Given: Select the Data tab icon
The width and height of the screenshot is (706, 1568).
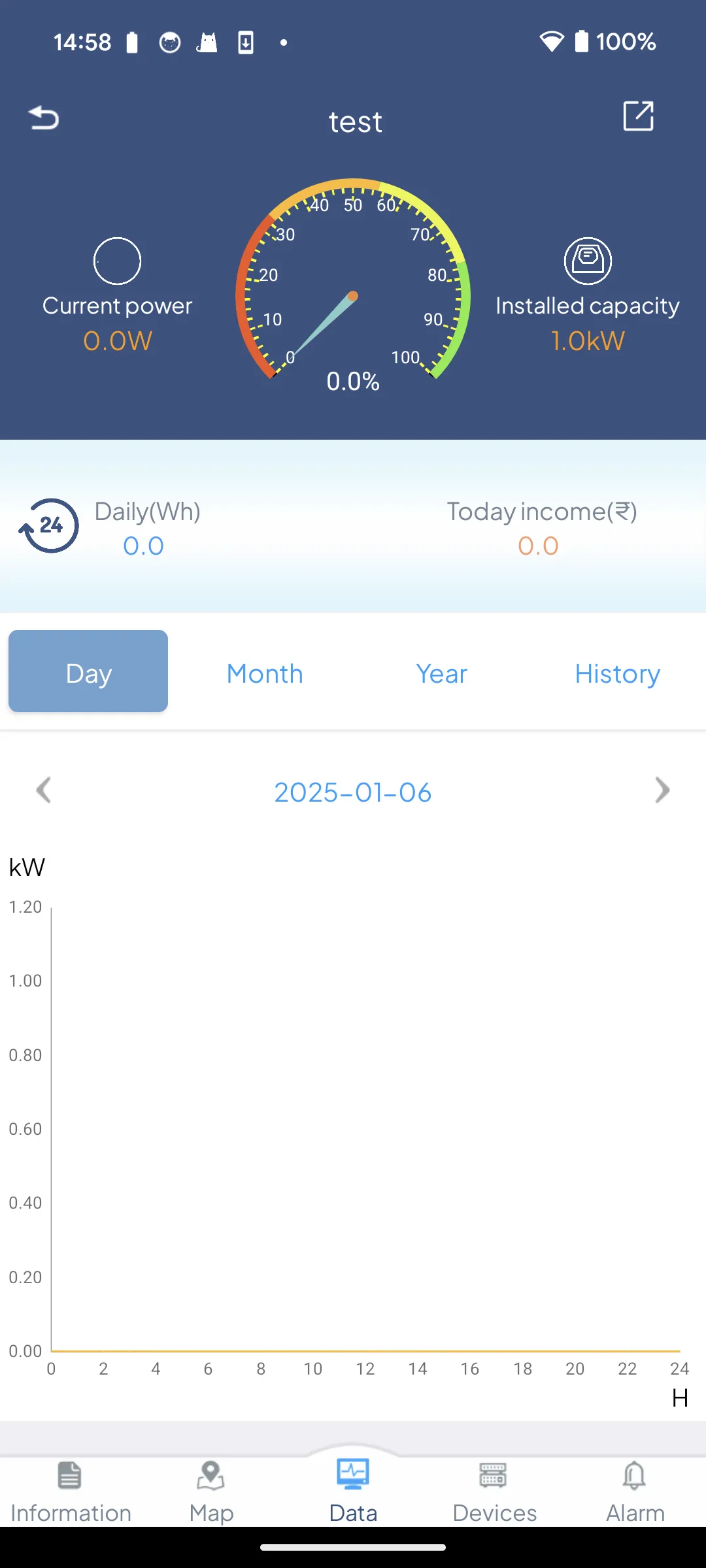Looking at the screenshot, I should pyautogui.click(x=353, y=1475).
